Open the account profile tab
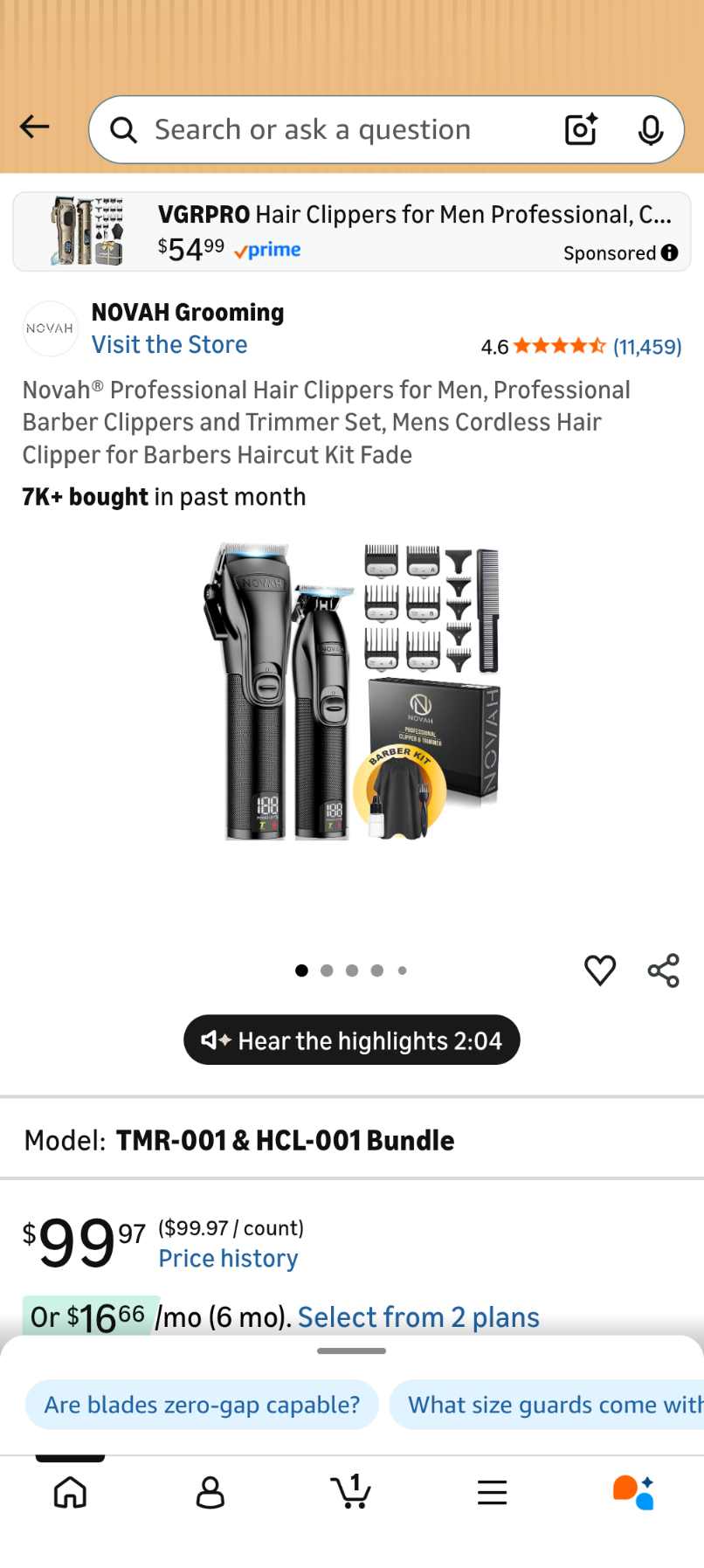 coord(210,1492)
